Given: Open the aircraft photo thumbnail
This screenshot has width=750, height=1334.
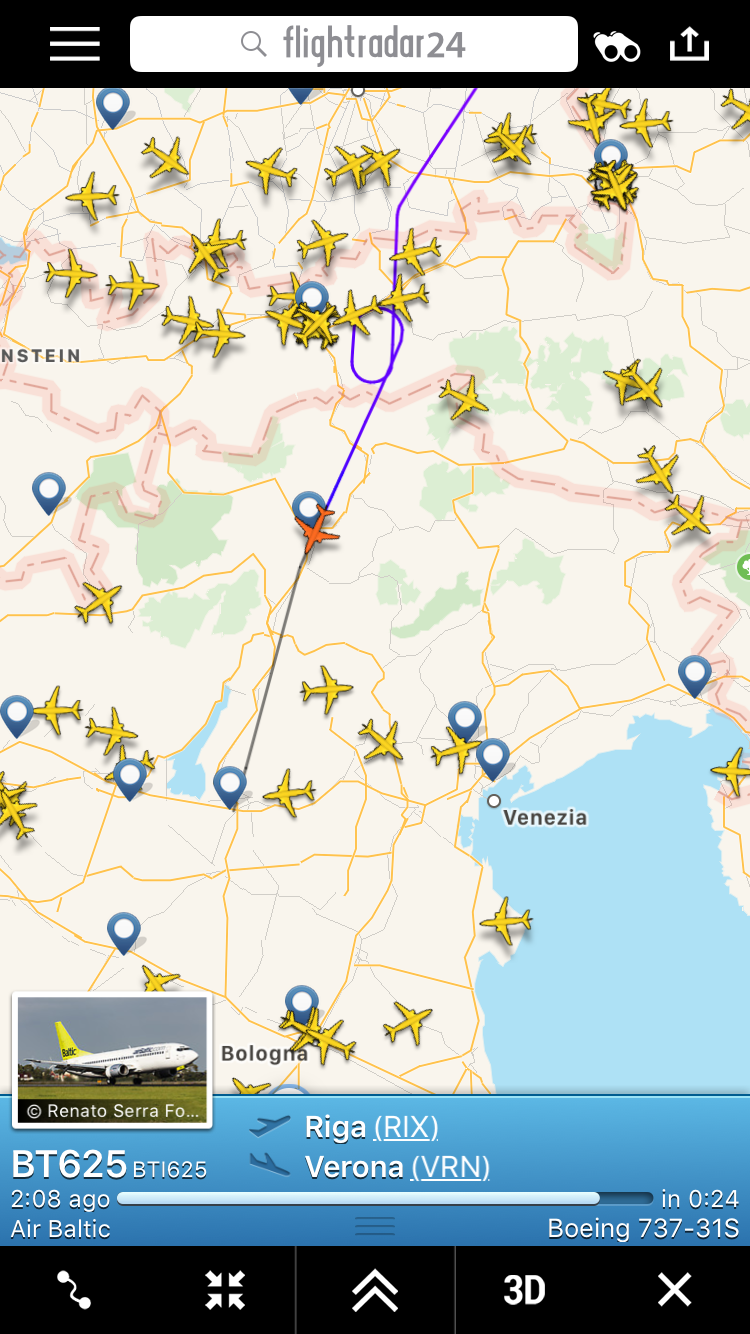Looking at the screenshot, I should (x=112, y=1058).
